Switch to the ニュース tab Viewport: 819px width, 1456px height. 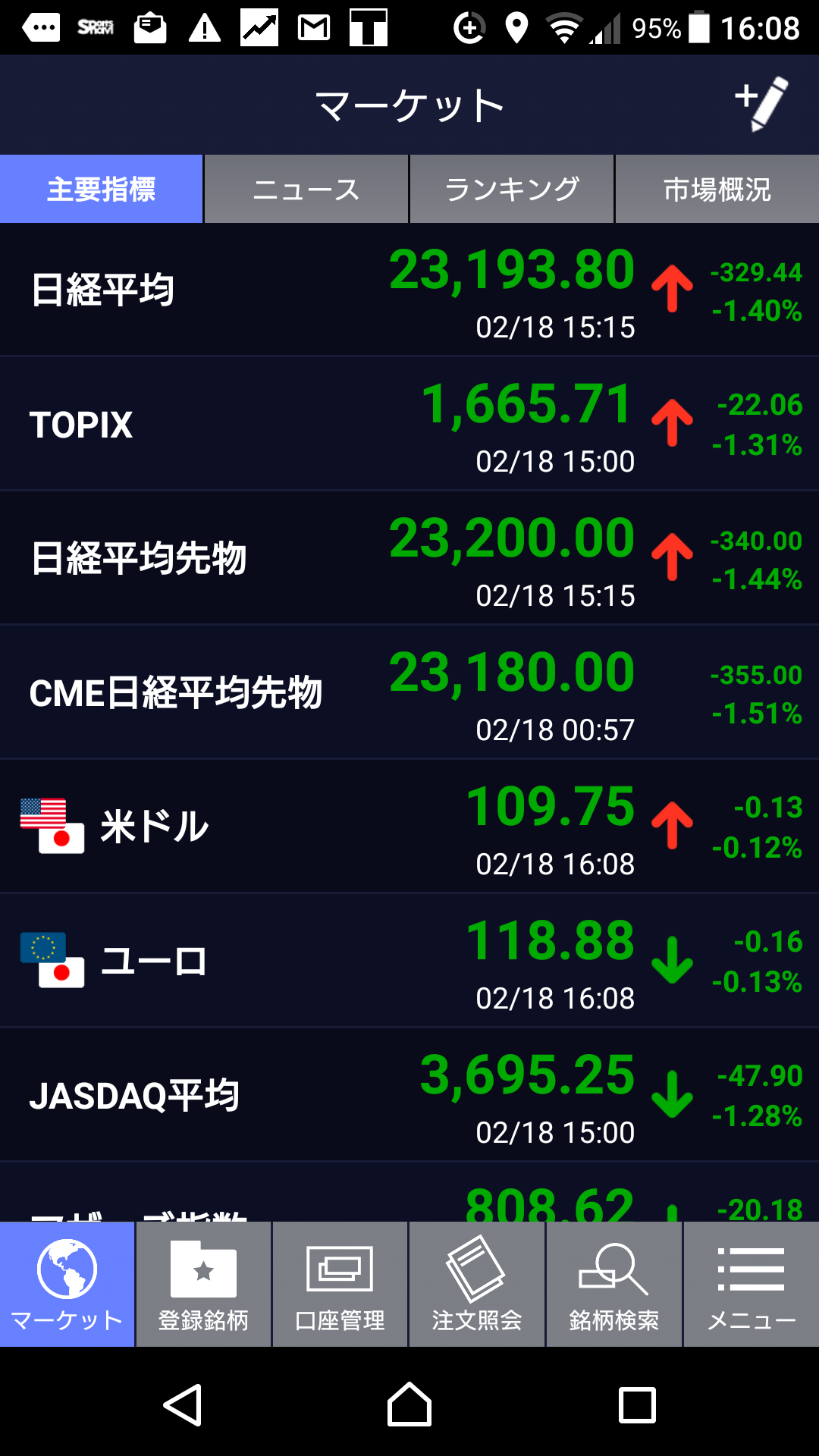[306, 190]
